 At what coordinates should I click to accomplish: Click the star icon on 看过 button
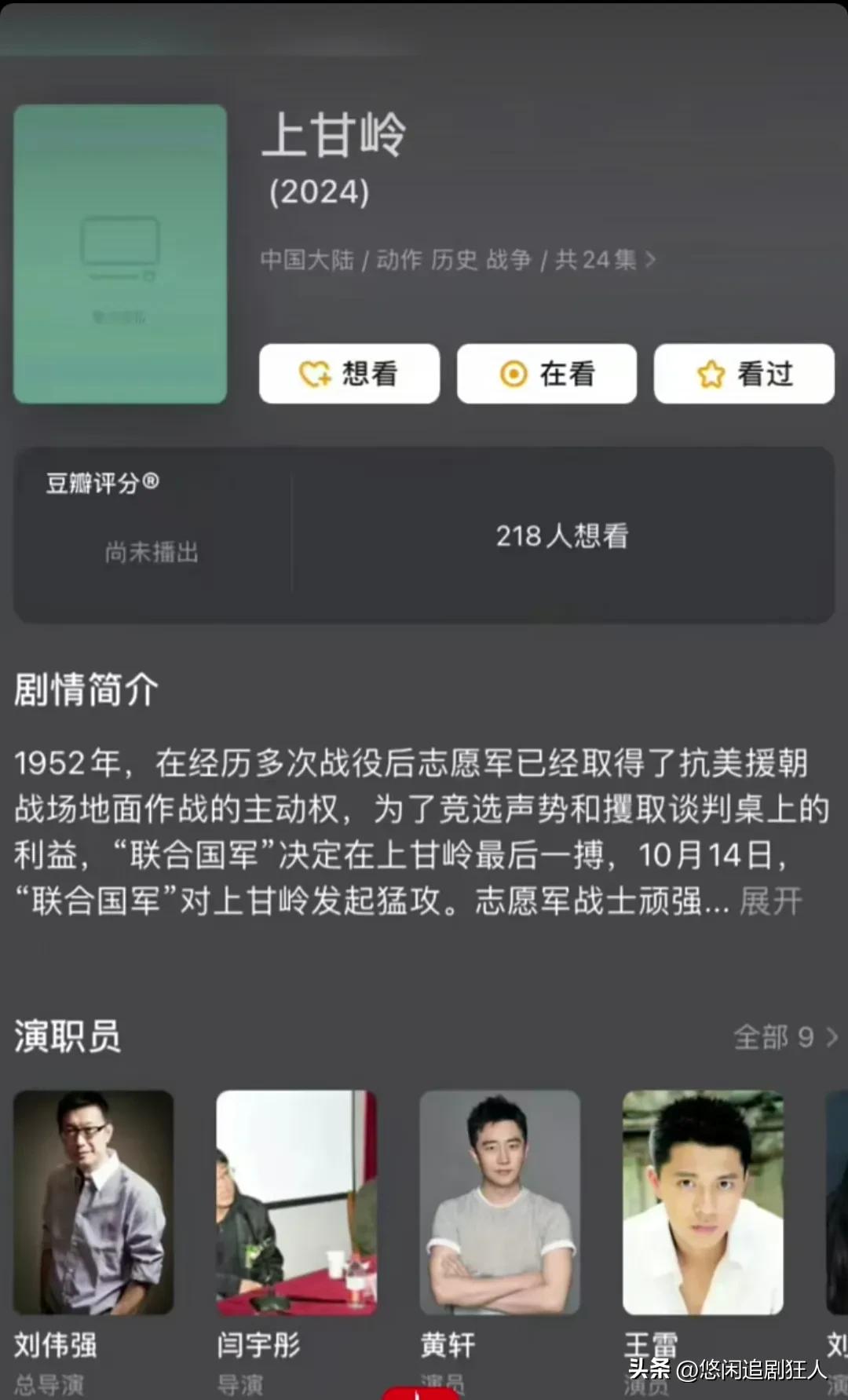click(x=711, y=375)
